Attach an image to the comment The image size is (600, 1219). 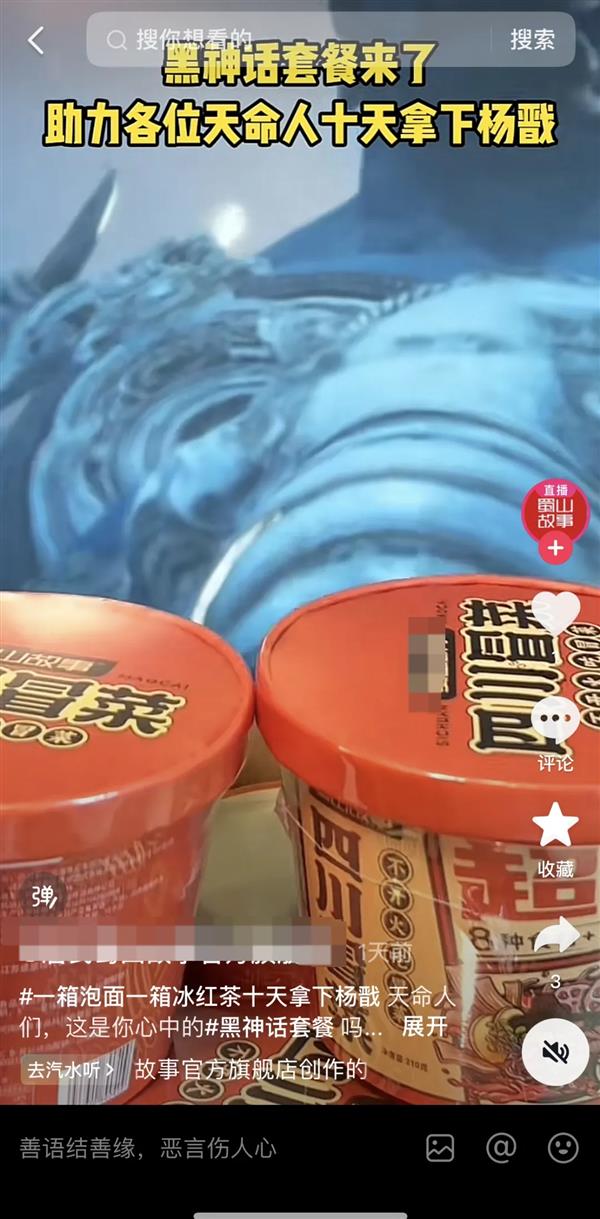point(440,1148)
